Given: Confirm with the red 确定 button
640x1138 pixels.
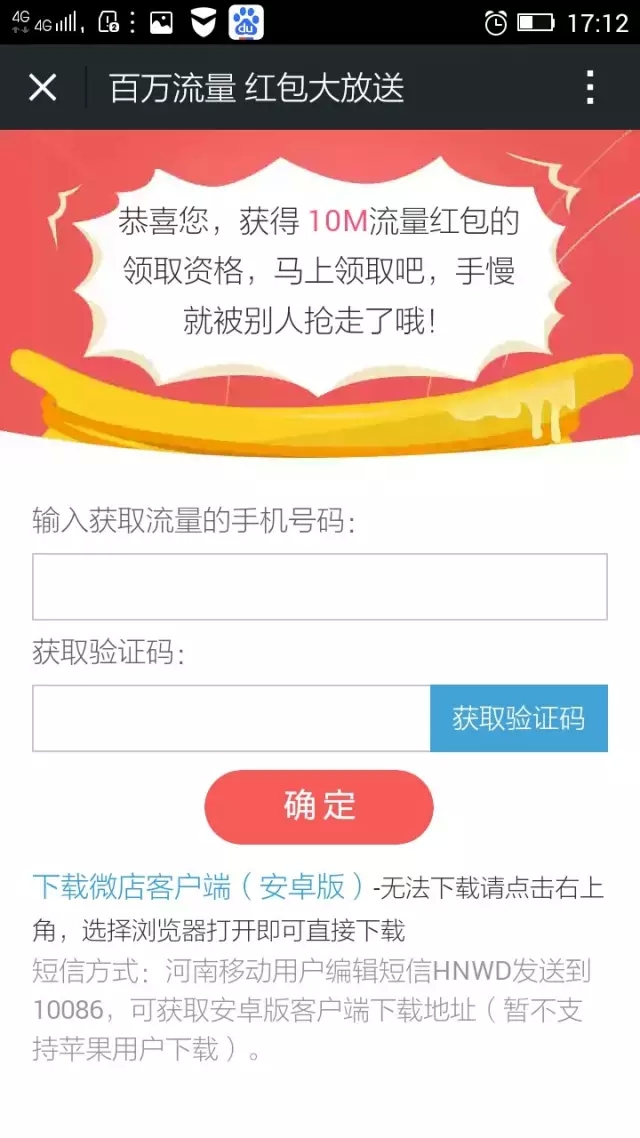Looking at the screenshot, I should coord(319,806).
